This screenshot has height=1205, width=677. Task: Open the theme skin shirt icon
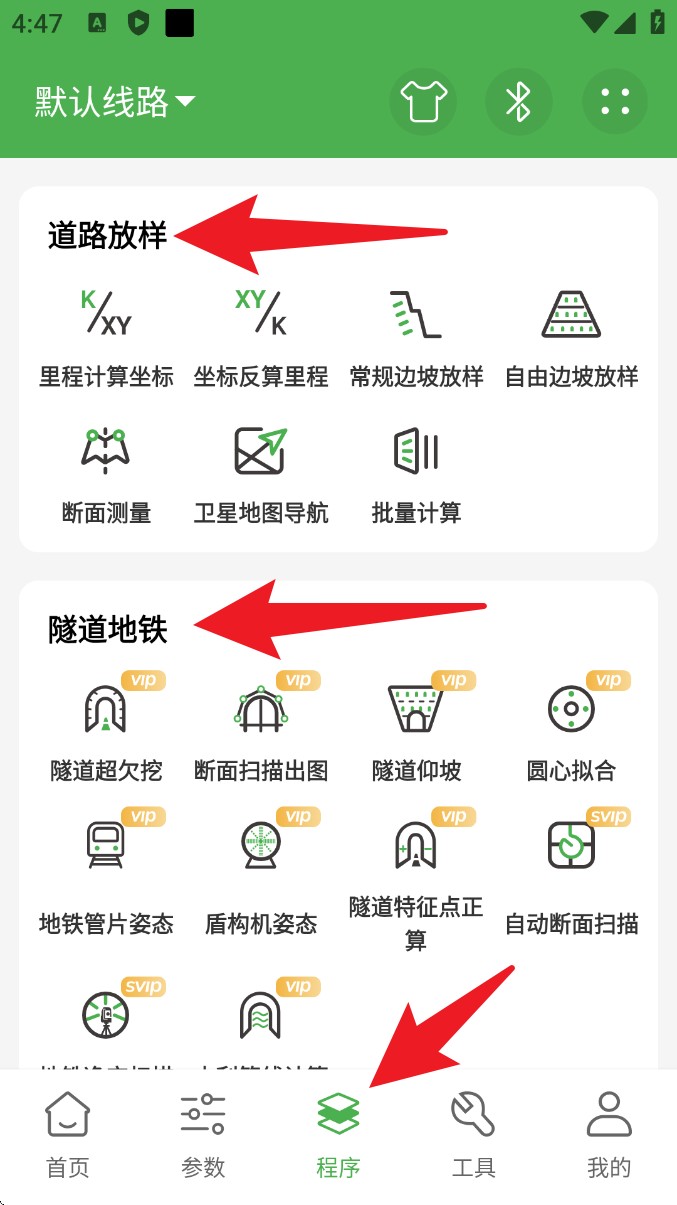coord(423,102)
